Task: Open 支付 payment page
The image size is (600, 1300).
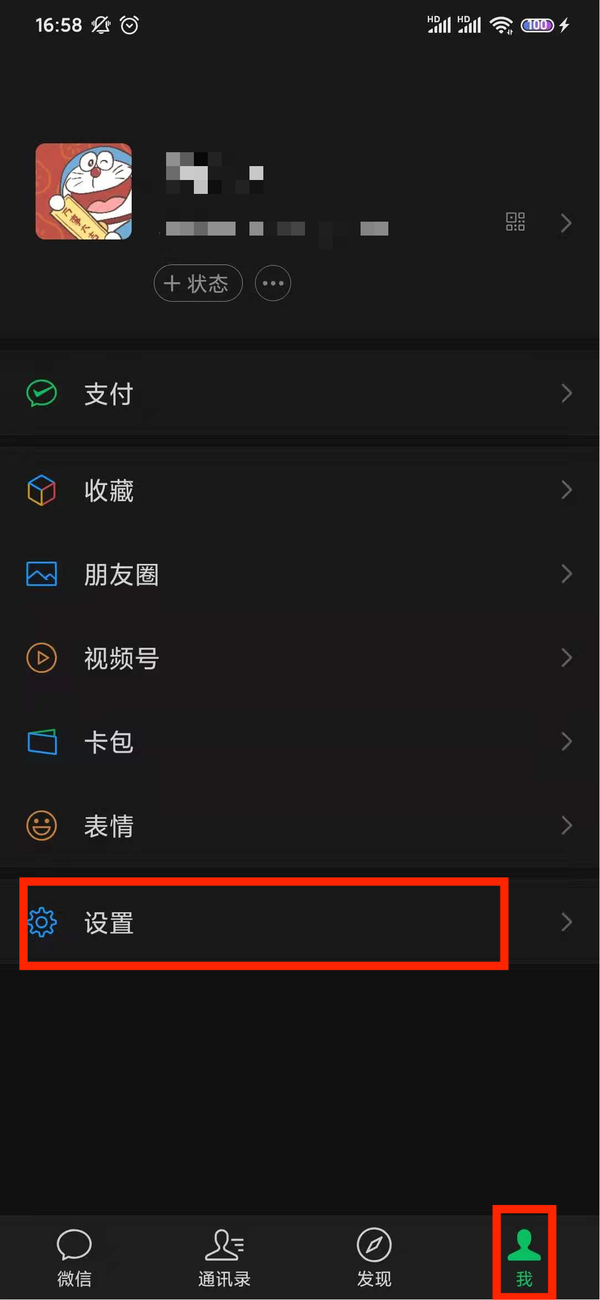Action: pyautogui.click(x=300, y=394)
